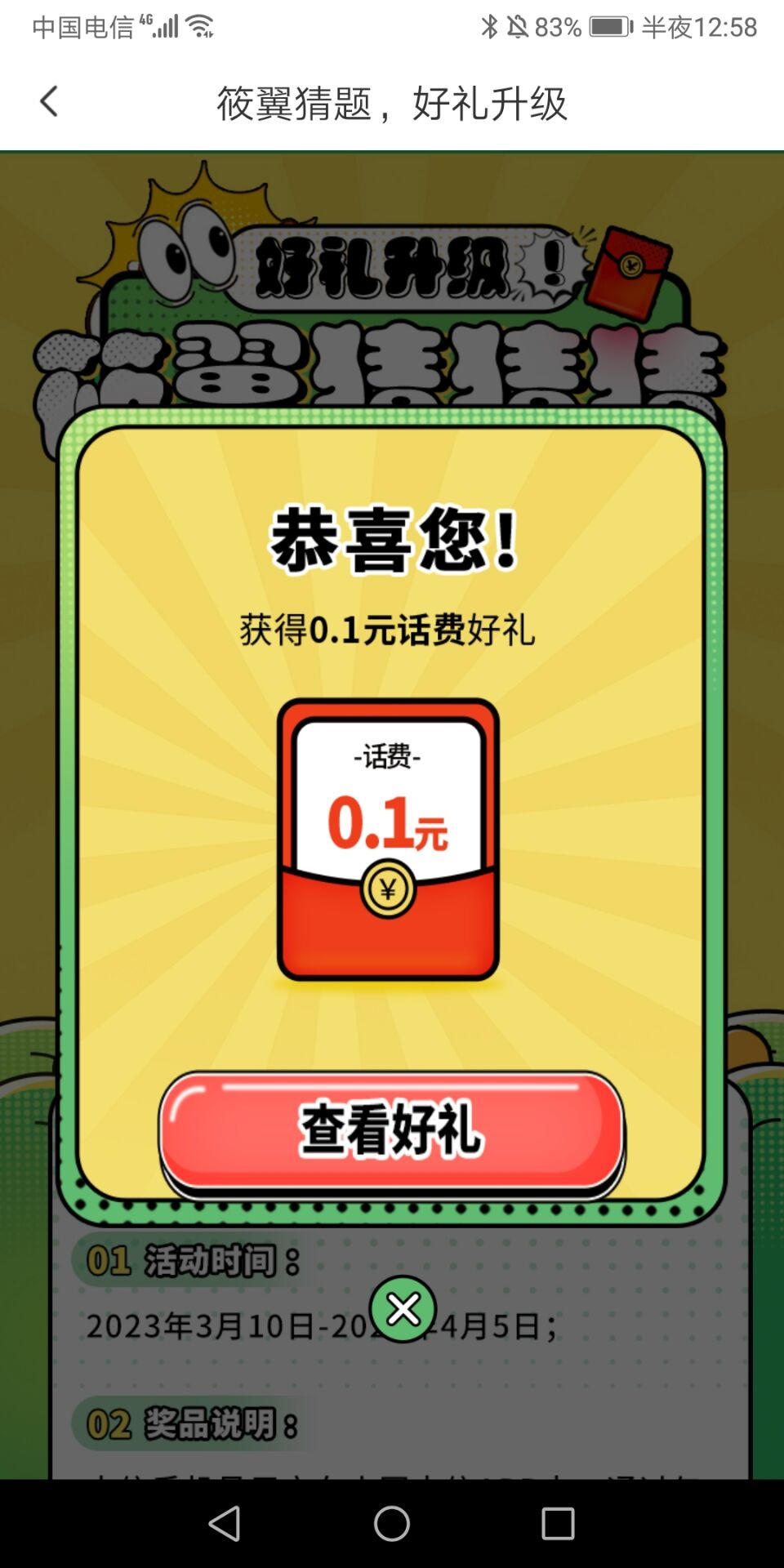Viewport: 784px width, 1568px height.
Task: Open the recent apps view
Action: 558,1523
